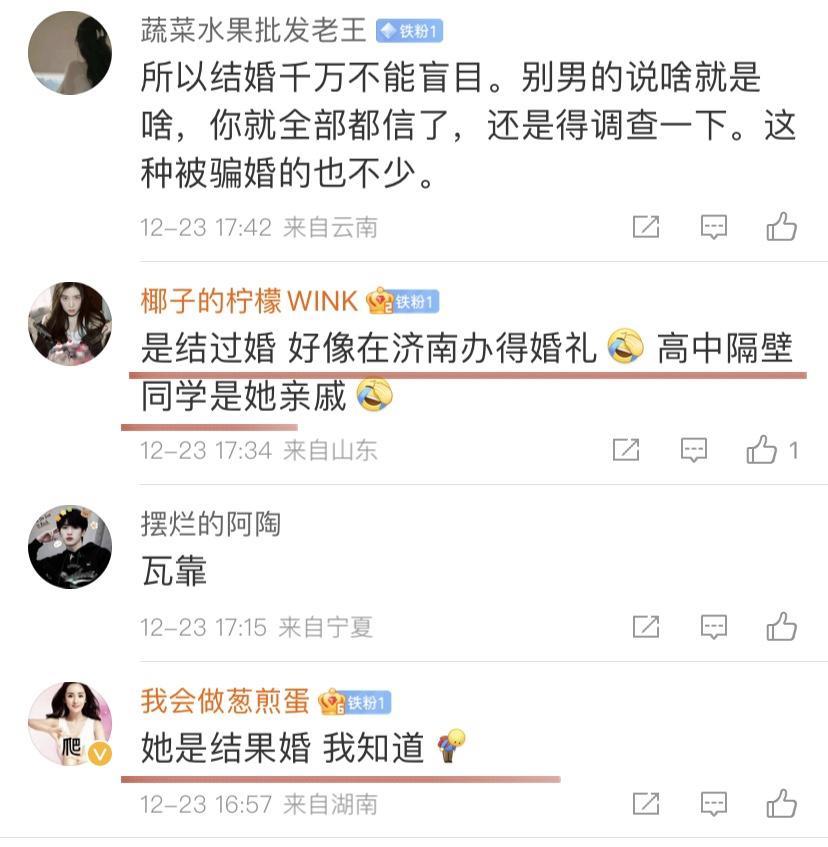View 摆烂的阿陶's profile picture

pos(69,547)
